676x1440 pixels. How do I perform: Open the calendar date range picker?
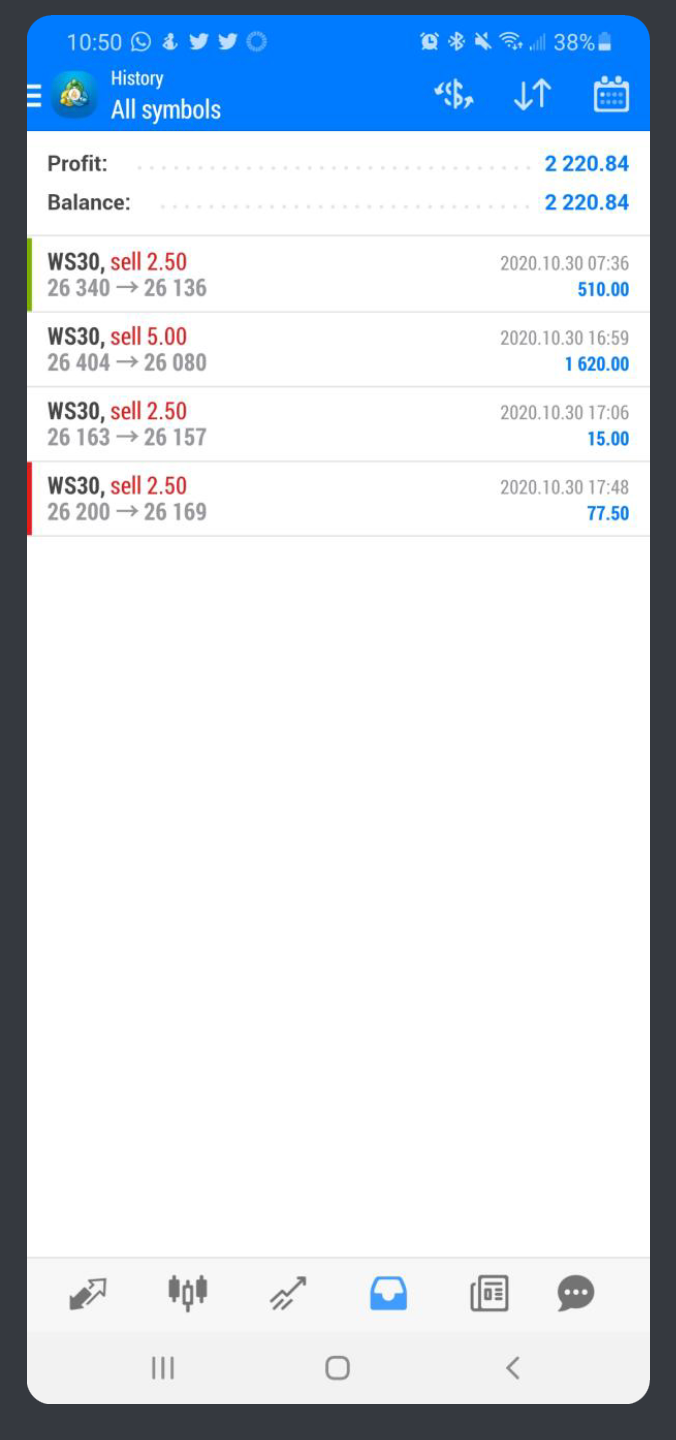pos(610,95)
